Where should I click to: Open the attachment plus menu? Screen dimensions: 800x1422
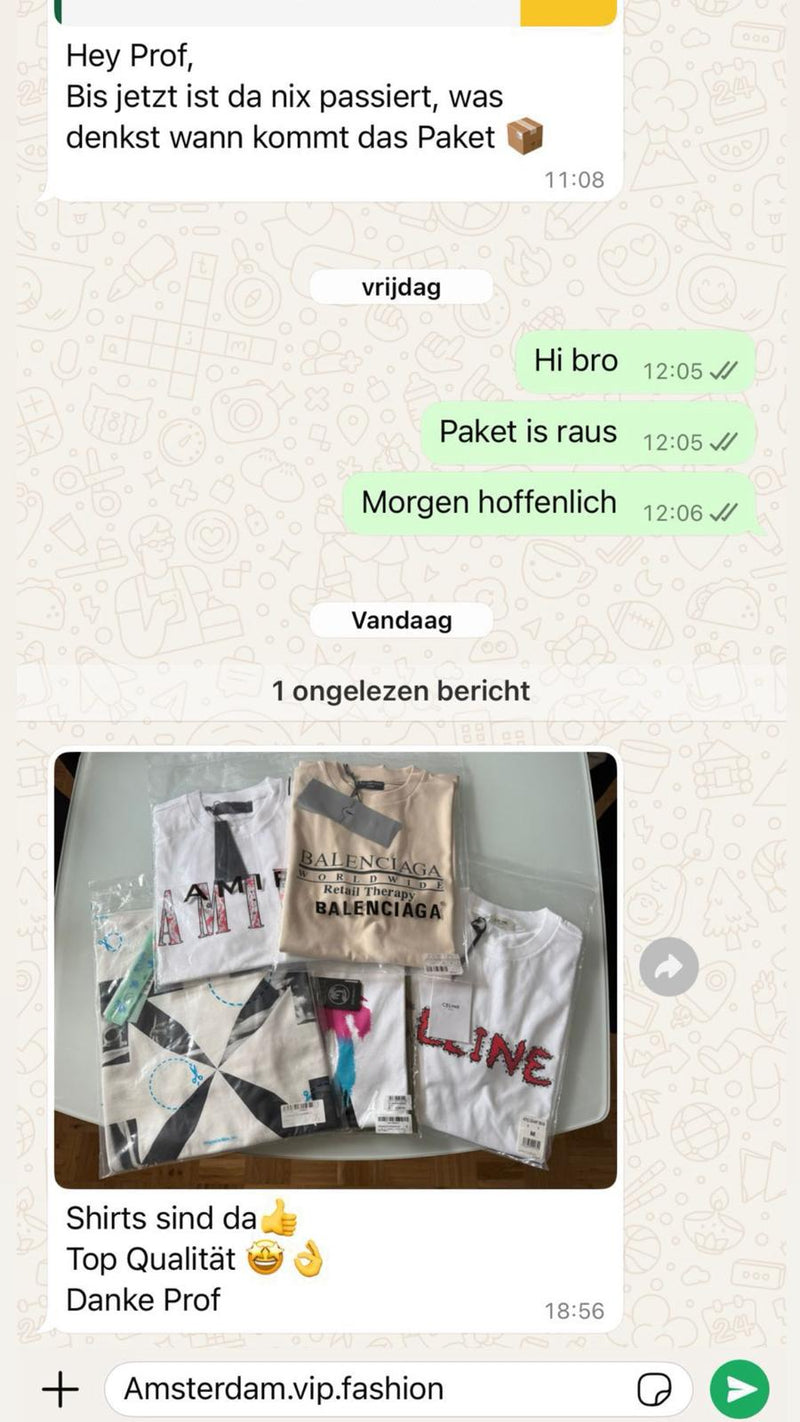[x=60, y=1389]
